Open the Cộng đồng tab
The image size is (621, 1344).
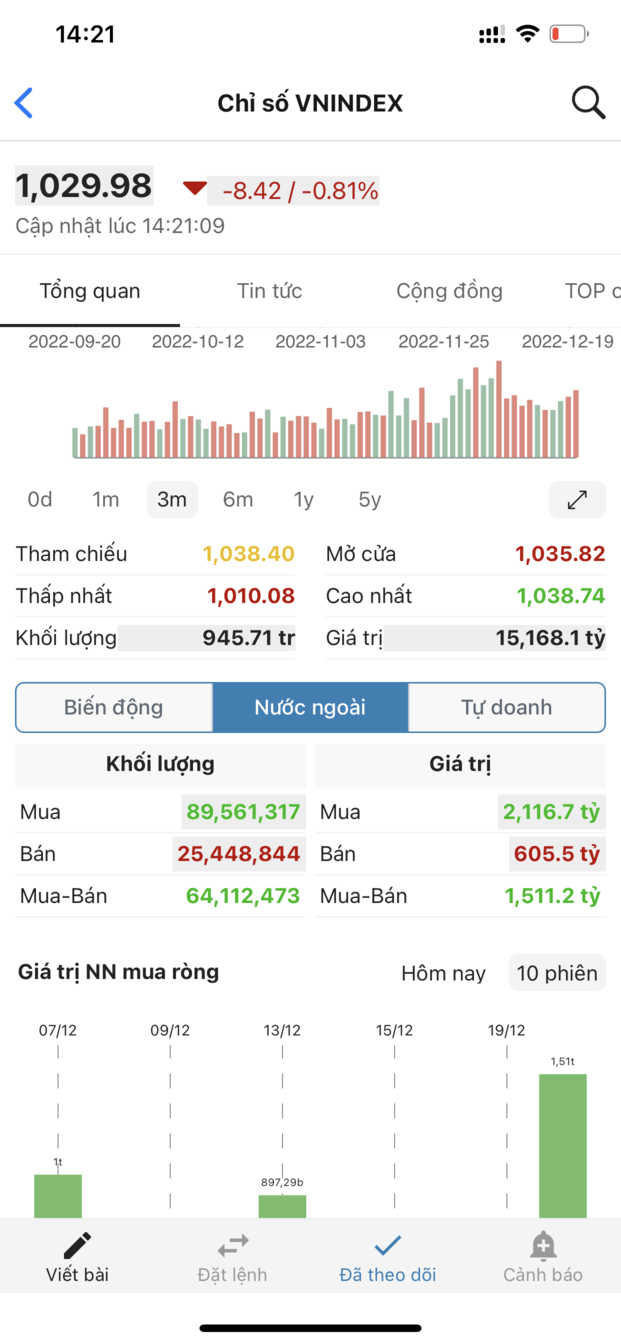(x=449, y=292)
